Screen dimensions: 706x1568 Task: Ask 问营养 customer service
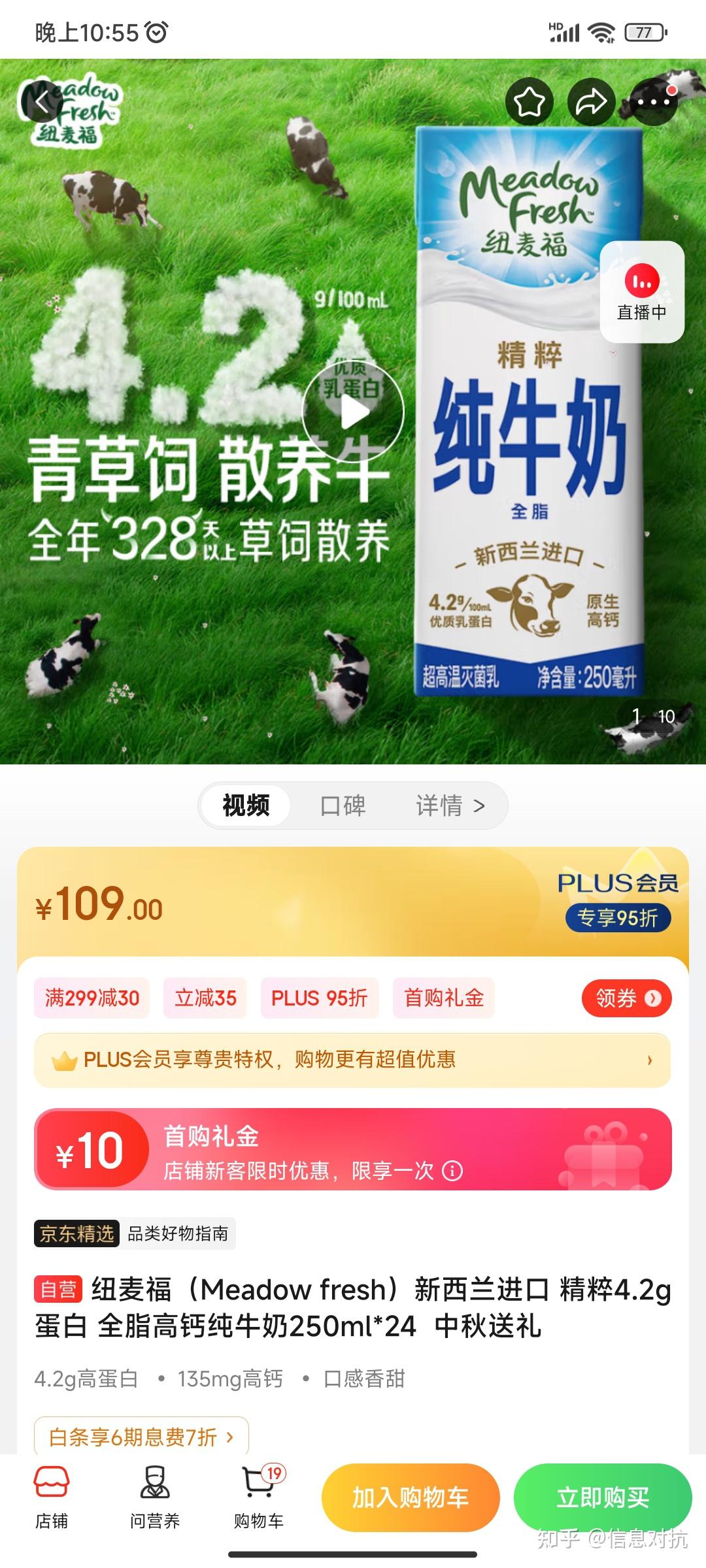coord(155,1497)
